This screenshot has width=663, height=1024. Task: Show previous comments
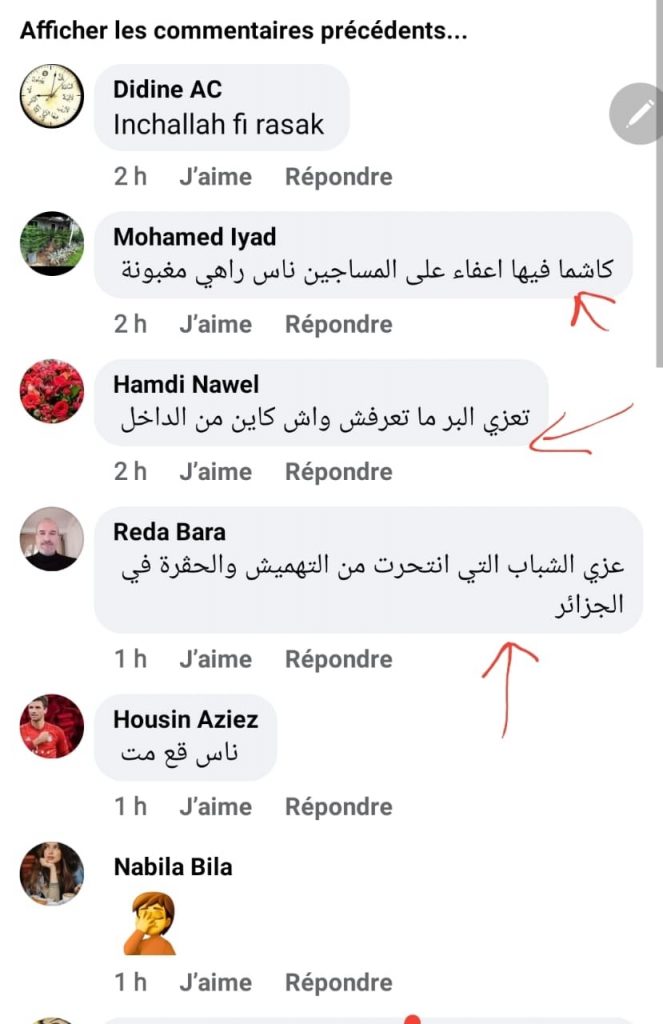pos(243,29)
